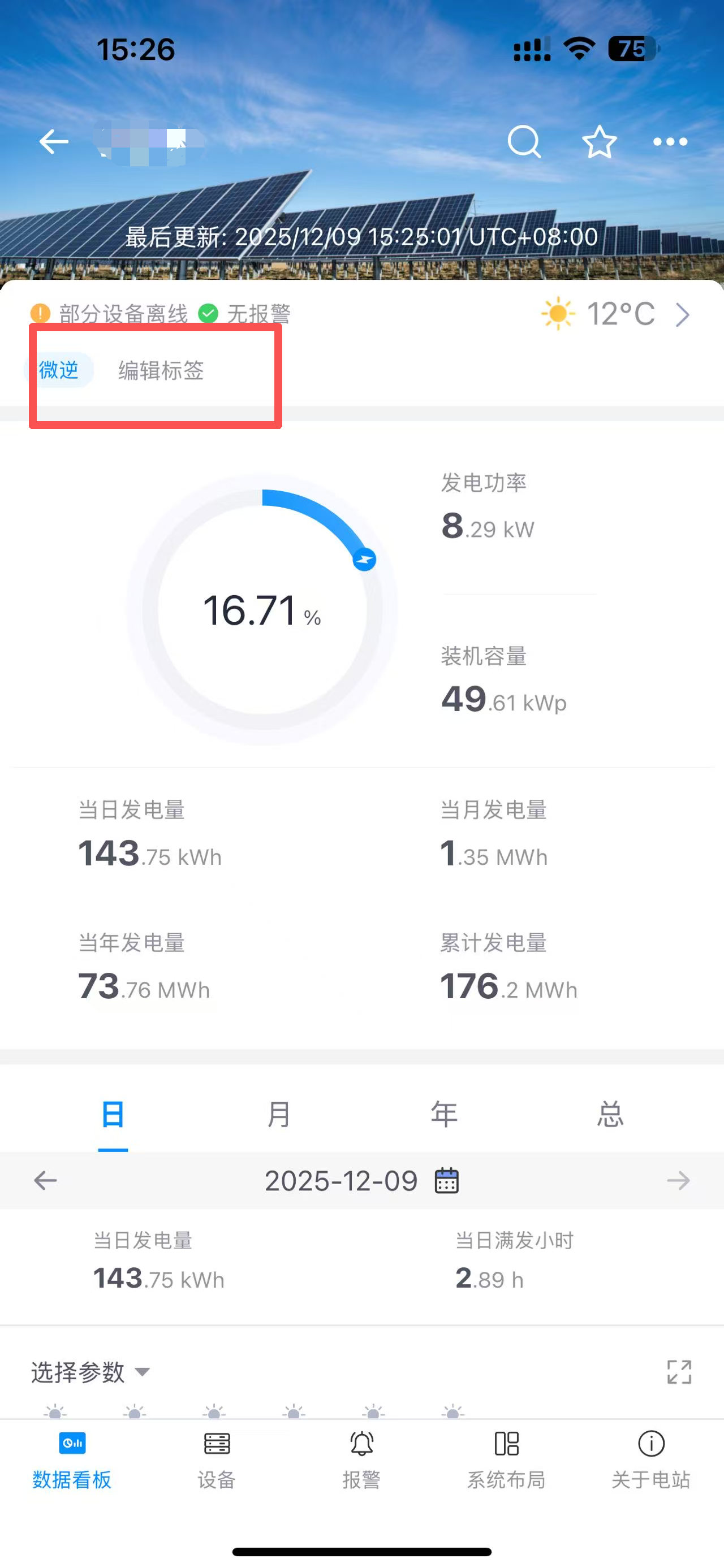The height and width of the screenshot is (1568, 724).
Task: Switch to the 月 tab
Action: pos(278,1115)
